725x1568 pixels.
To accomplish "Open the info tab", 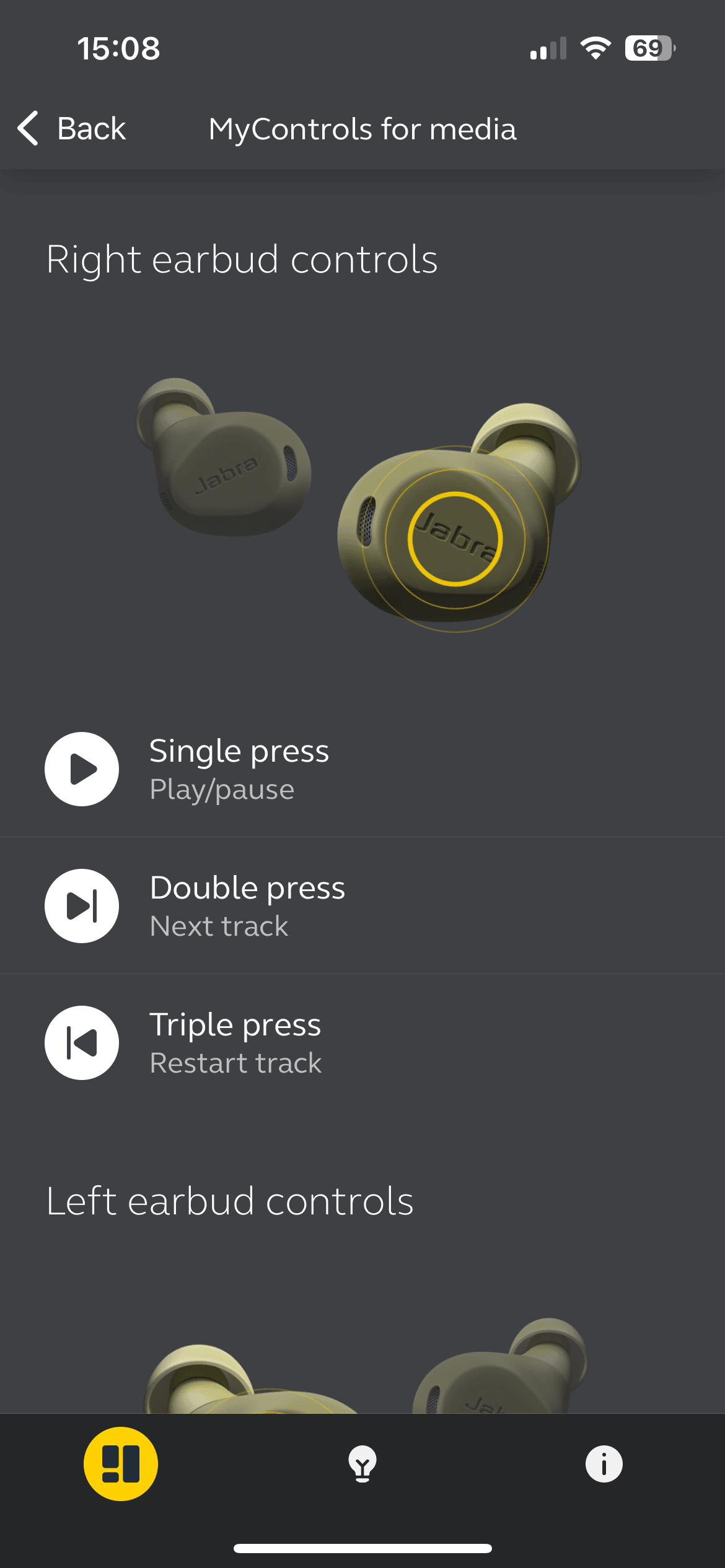I will pos(604,1464).
